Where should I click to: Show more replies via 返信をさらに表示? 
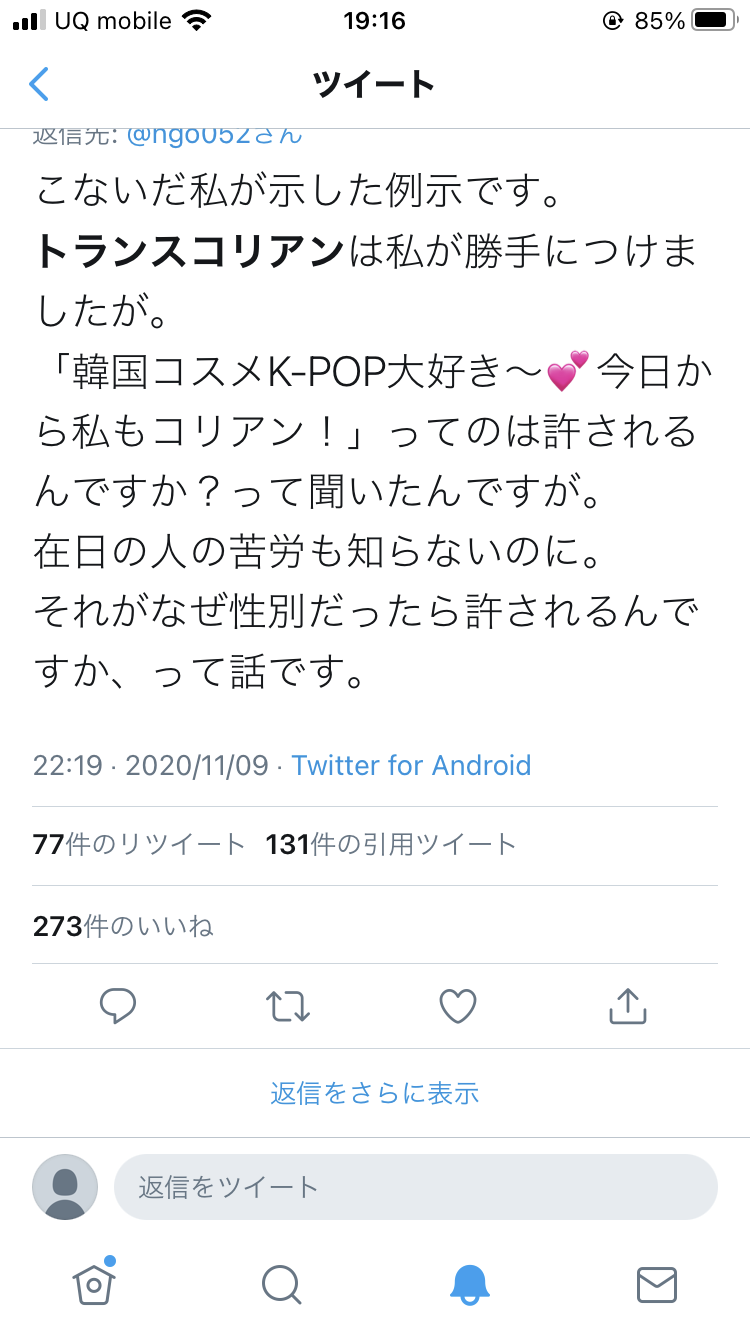coord(375,1093)
